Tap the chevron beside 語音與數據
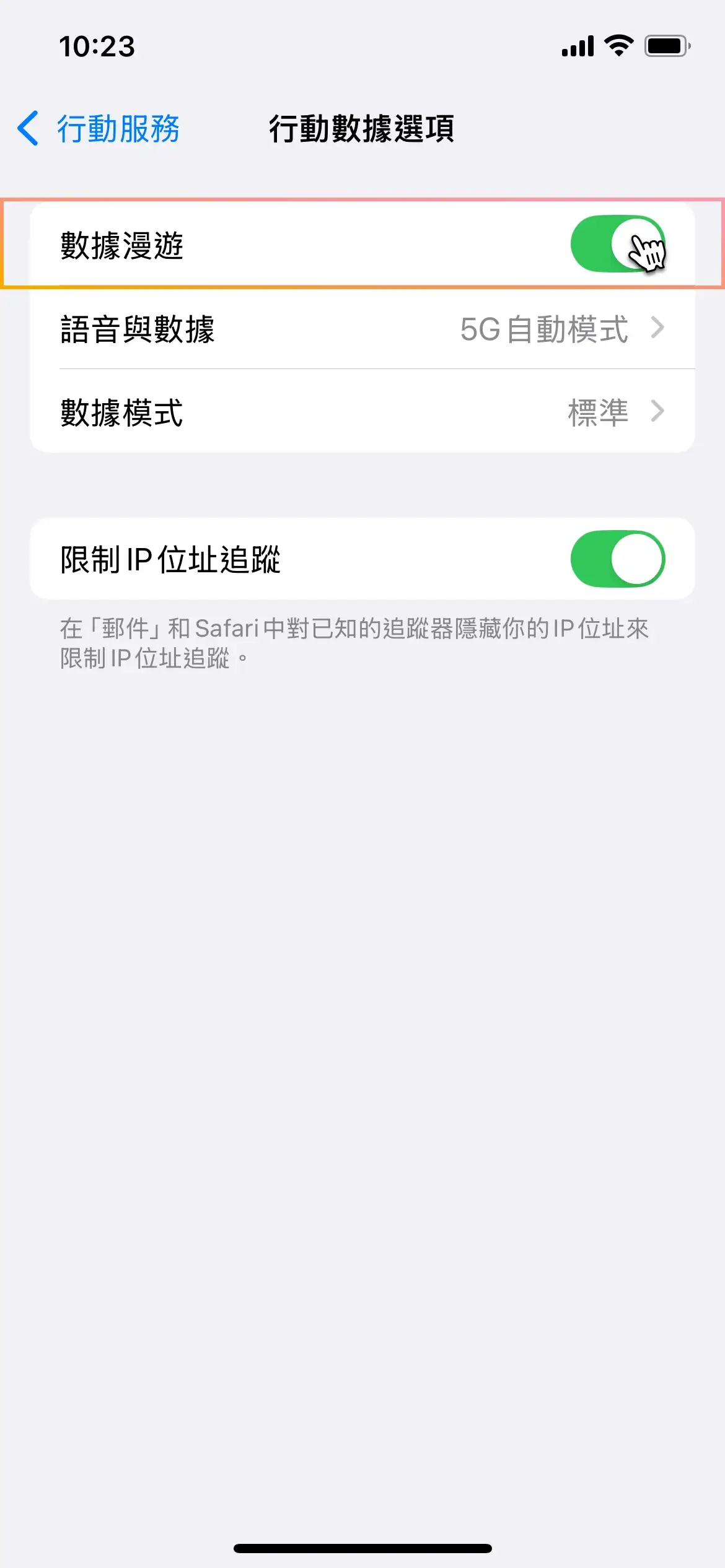Image resolution: width=725 pixels, height=1568 pixels. [660, 329]
